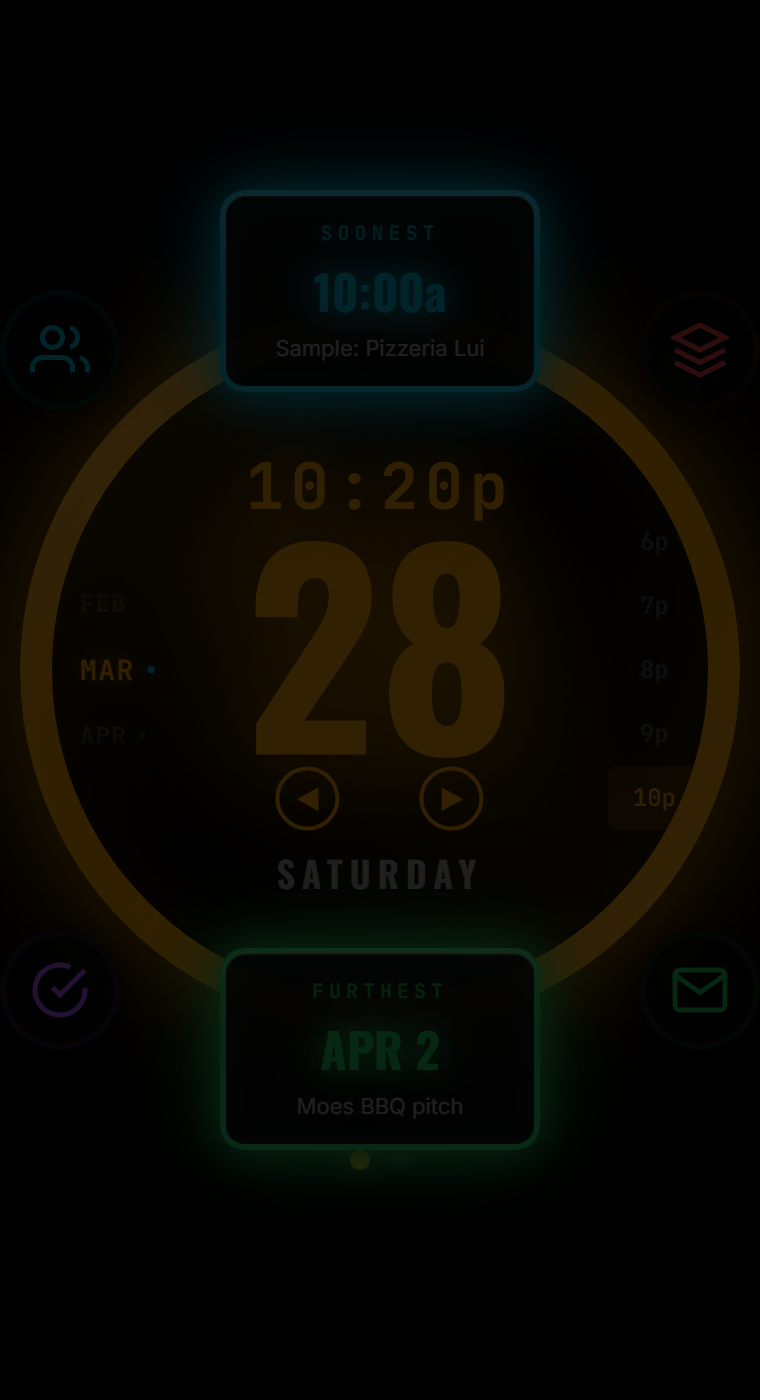Pick the 9p hour
The height and width of the screenshot is (1400, 760).
pyautogui.click(x=654, y=734)
